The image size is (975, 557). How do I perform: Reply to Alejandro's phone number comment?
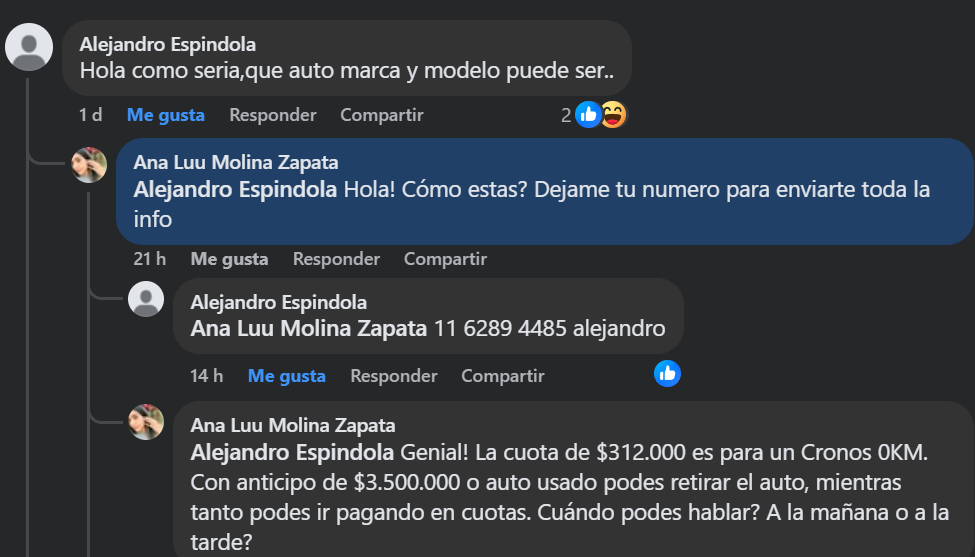393,376
